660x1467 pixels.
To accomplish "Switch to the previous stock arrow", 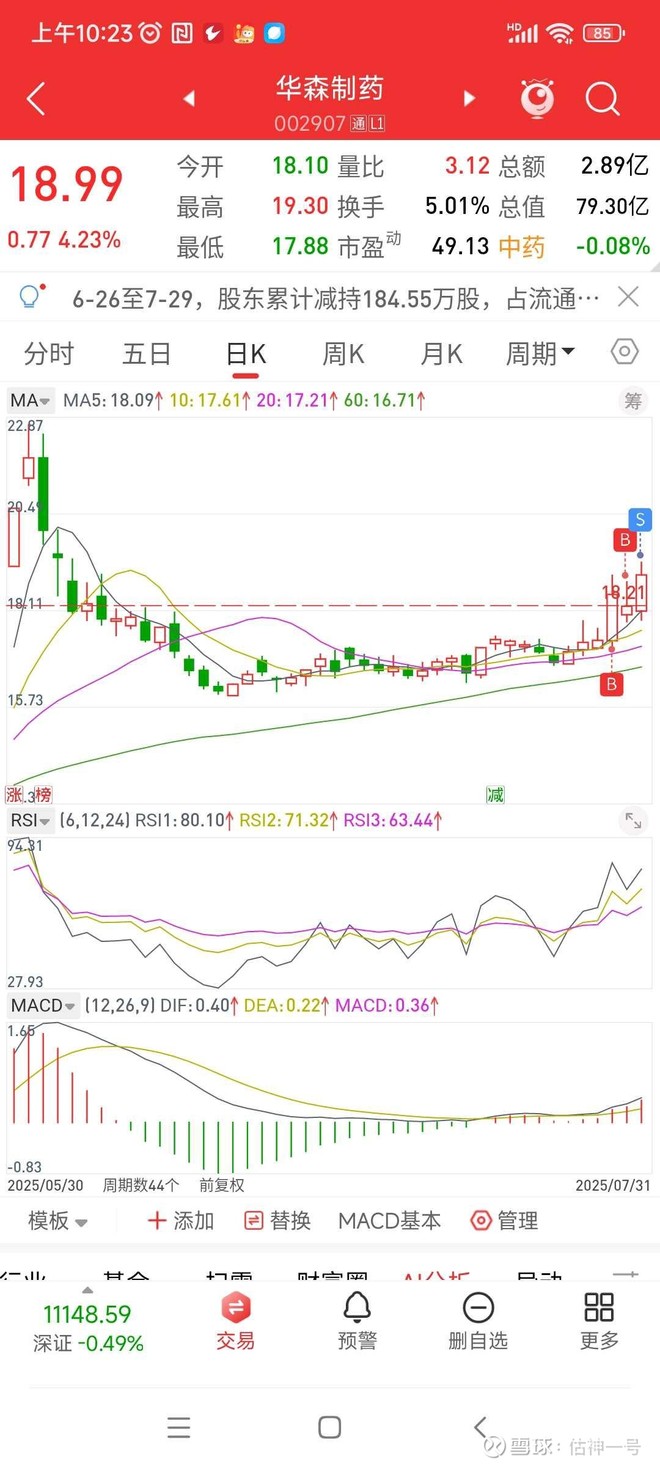I will click(188, 98).
